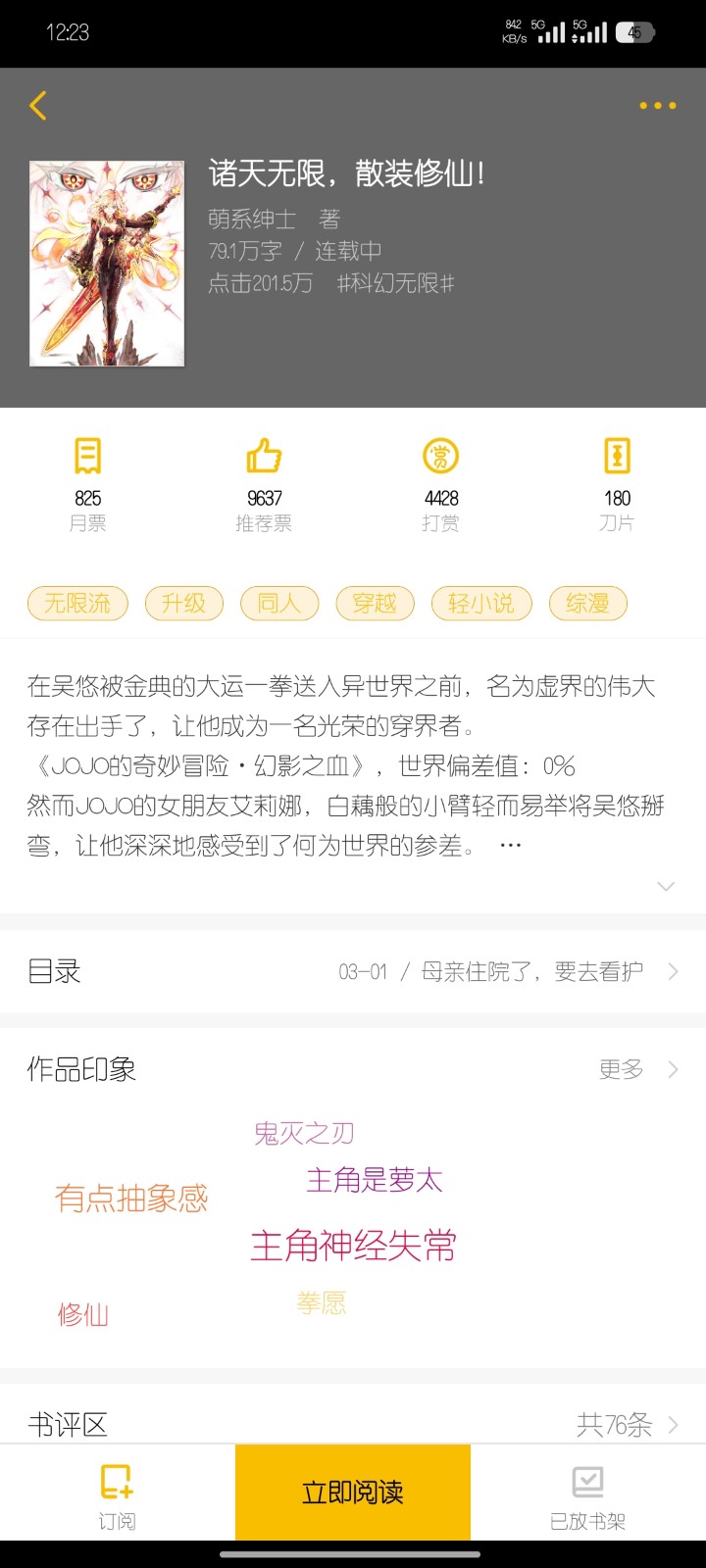Select the 轻小说 tag
The width and height of the screenshot is (706, 1568).
(x=481, y=604)
